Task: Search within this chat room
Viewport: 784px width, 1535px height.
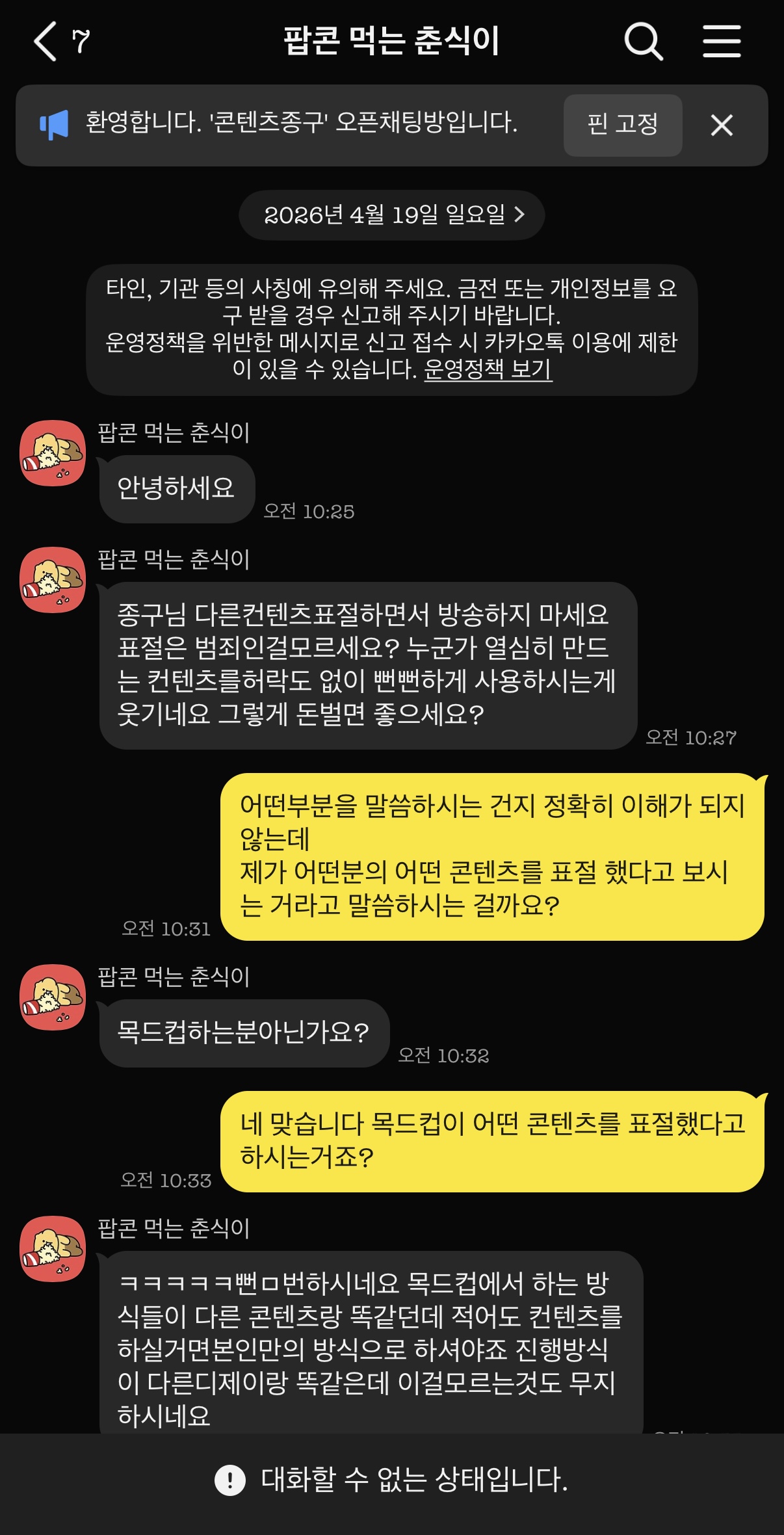Action: (643, 41)
